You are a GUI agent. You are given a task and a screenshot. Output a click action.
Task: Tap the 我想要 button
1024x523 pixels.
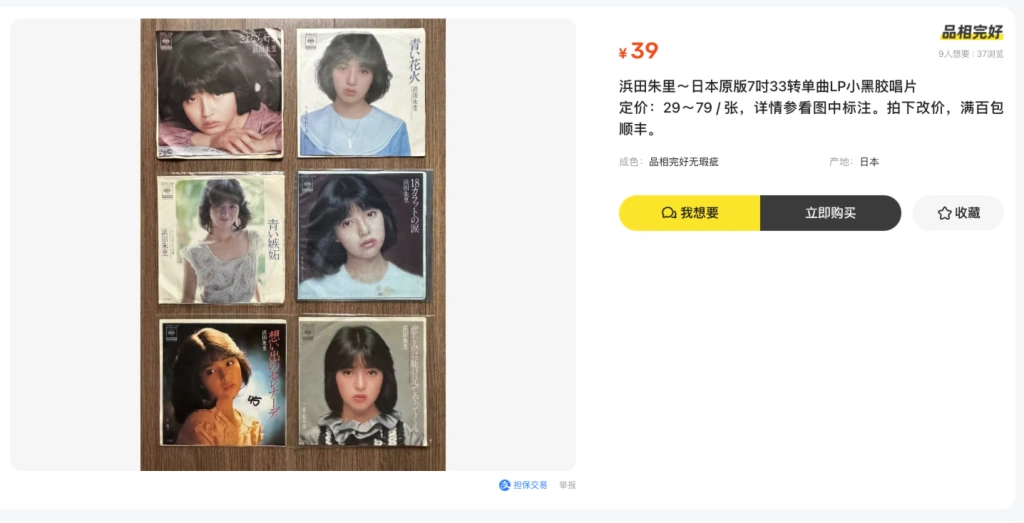[689, 213]
